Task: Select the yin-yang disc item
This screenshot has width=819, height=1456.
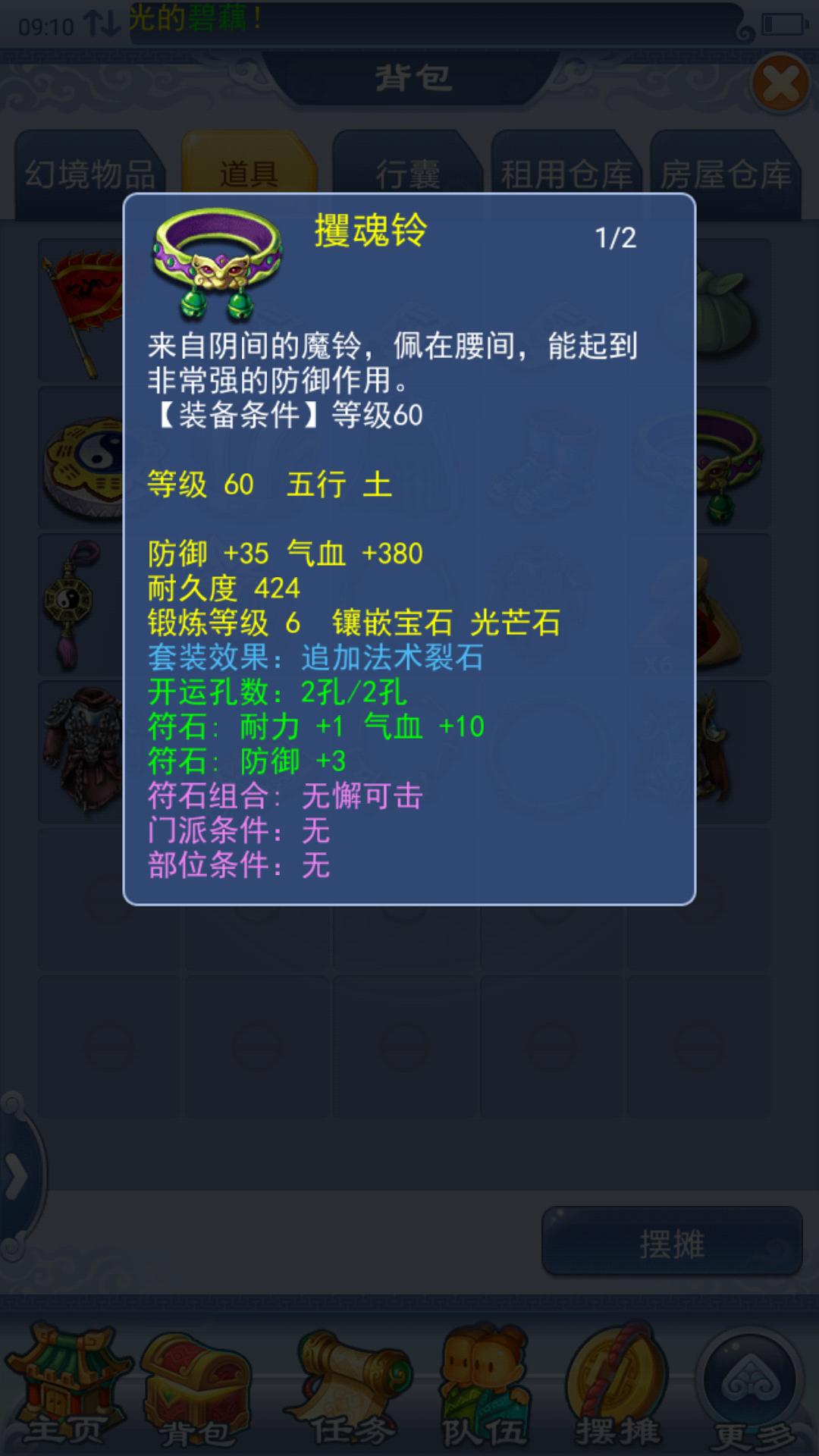Action: 82,458
